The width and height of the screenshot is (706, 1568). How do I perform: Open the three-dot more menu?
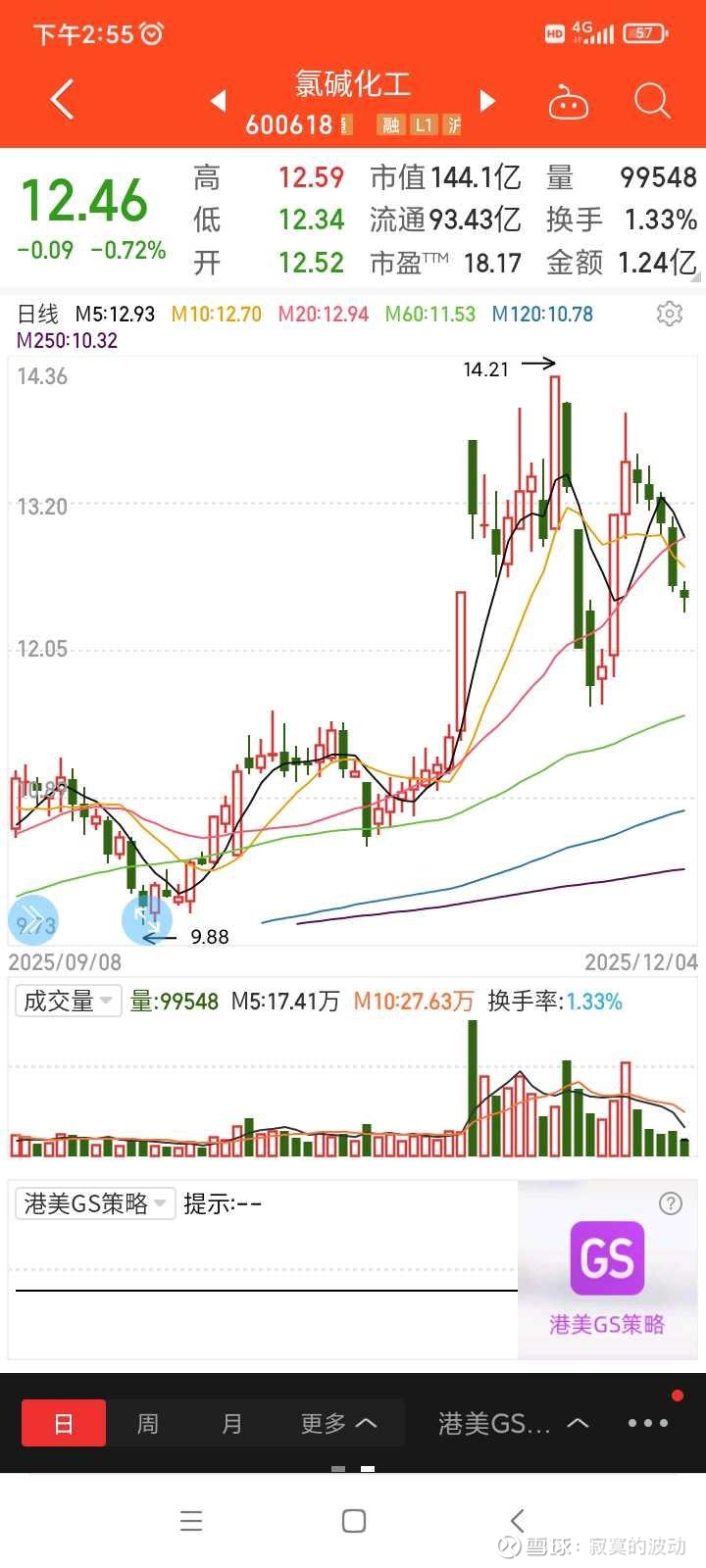(648, 1423)
